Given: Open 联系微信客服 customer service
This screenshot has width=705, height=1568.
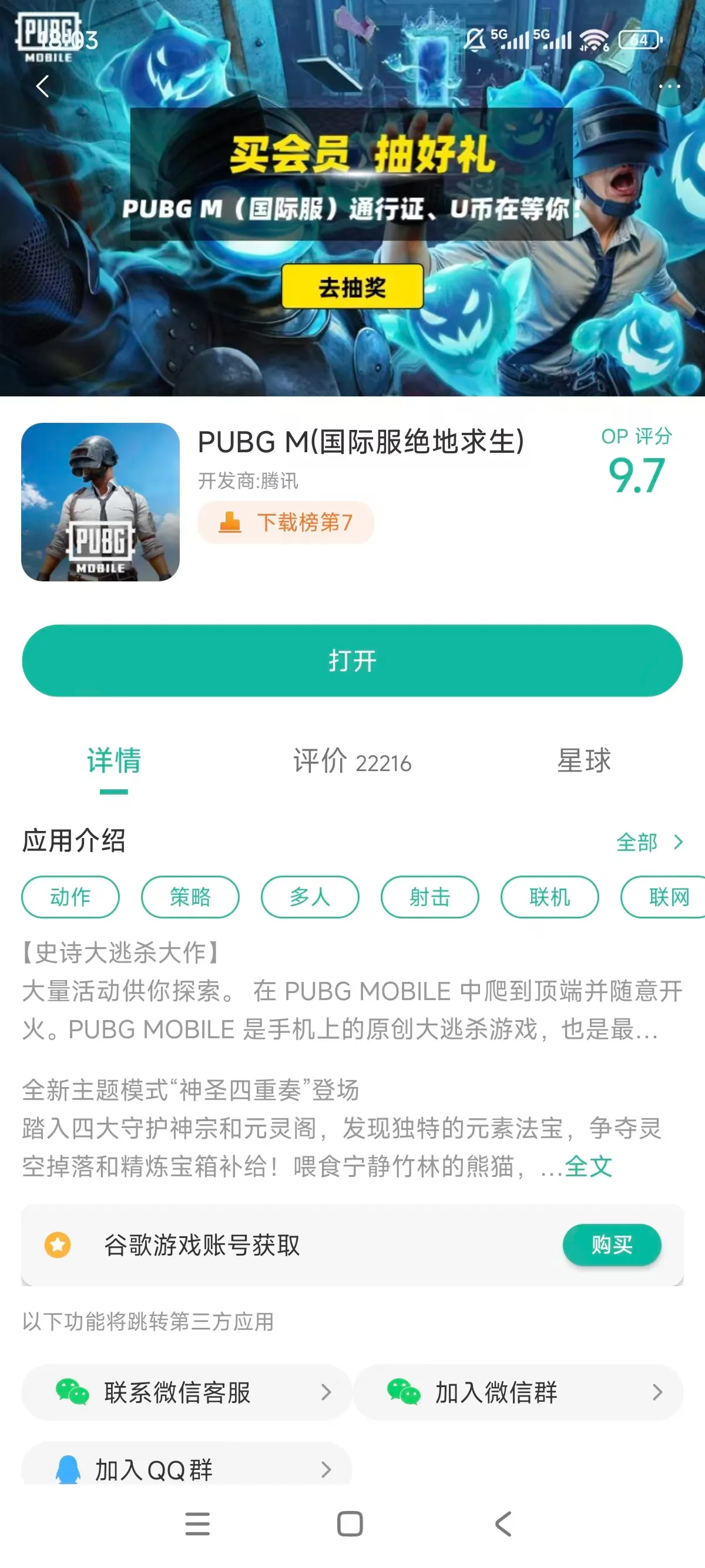Looking at the screenshot, I should (186, 1392).
